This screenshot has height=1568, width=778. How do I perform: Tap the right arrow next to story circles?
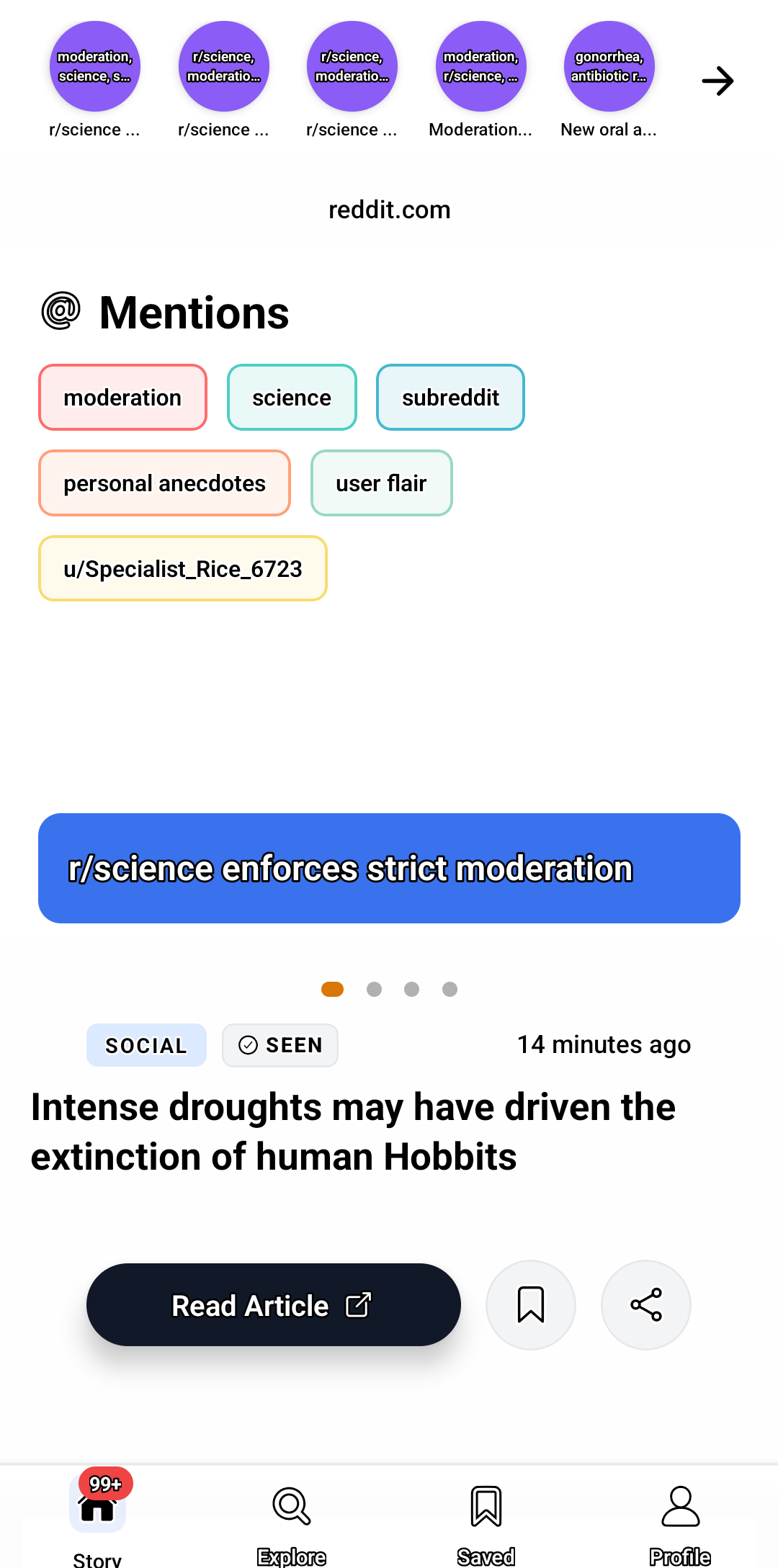click(x=717, y=81)
